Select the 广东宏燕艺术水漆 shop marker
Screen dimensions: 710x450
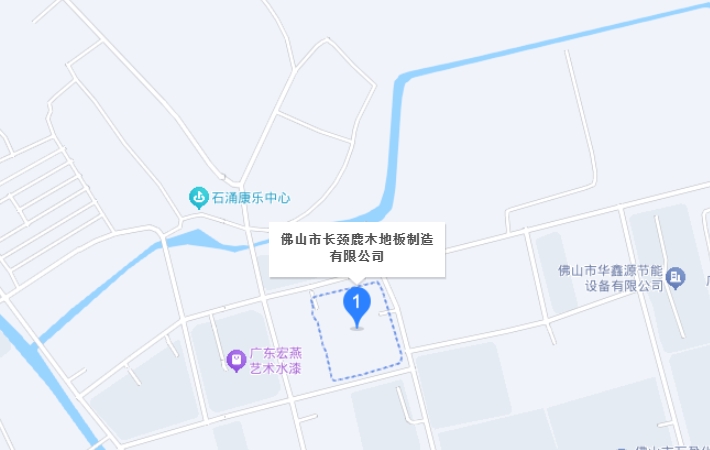pyautogui.click(x=236, y=359)
